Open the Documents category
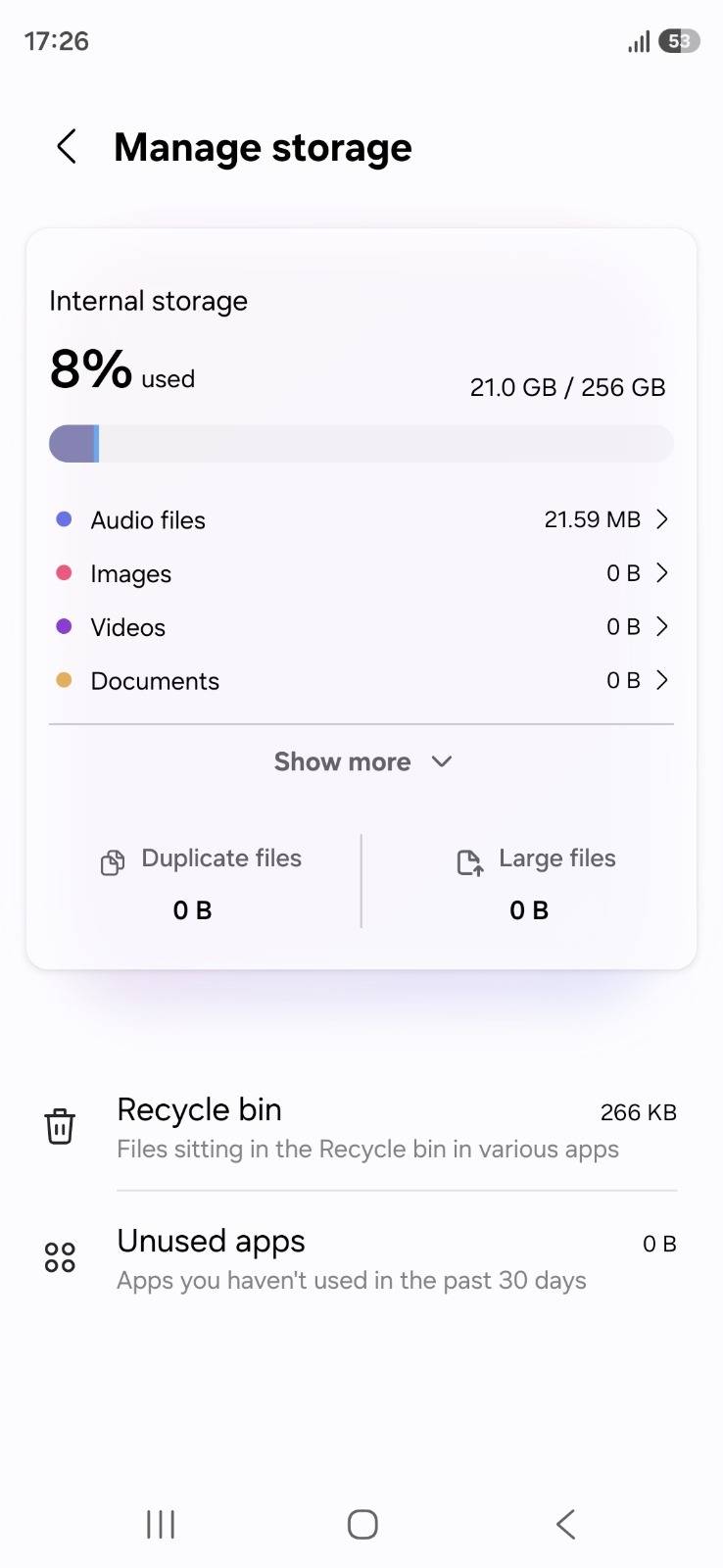 coord(361,681)
